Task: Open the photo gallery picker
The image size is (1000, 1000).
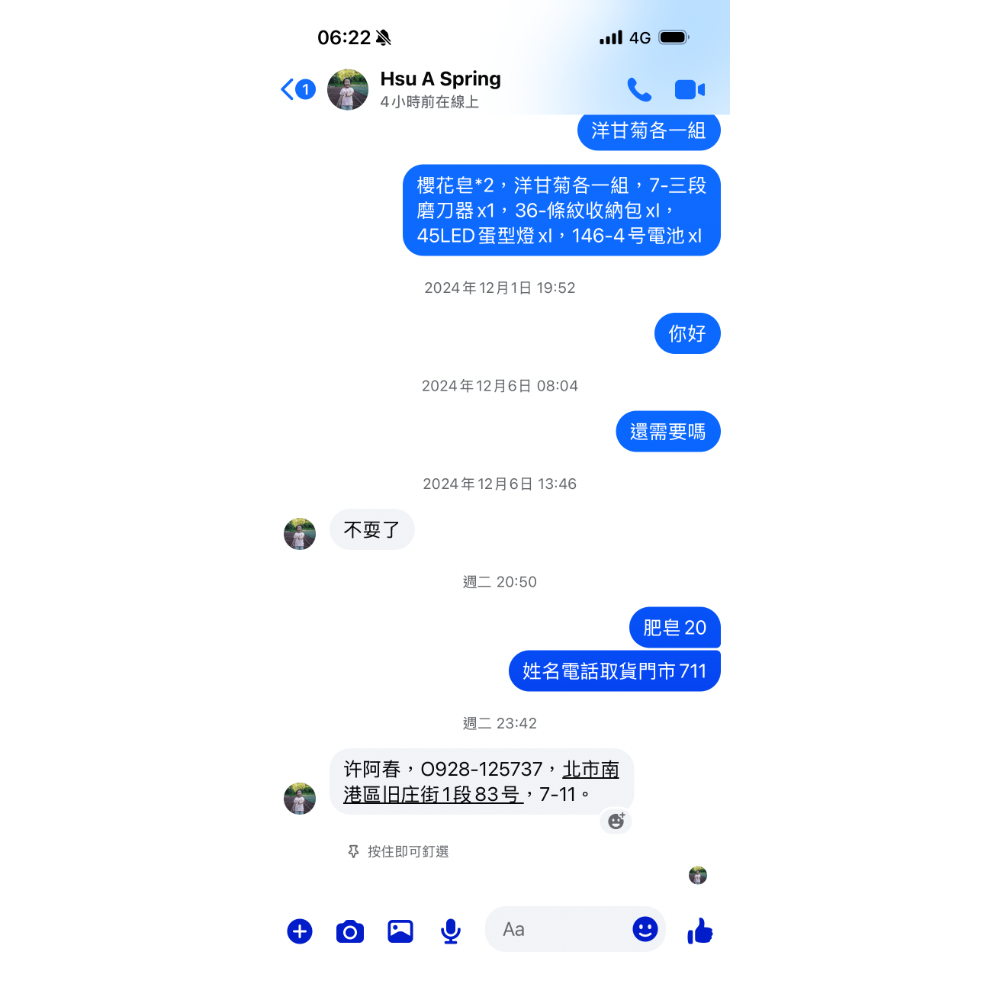Action: point(400,931)
